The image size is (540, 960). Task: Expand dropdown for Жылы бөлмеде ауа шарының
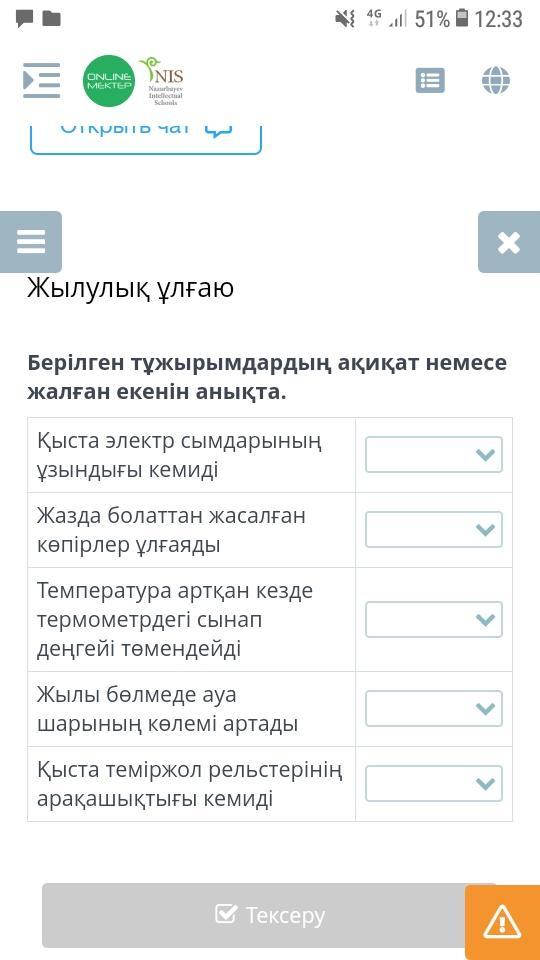[x=433, y=708]
